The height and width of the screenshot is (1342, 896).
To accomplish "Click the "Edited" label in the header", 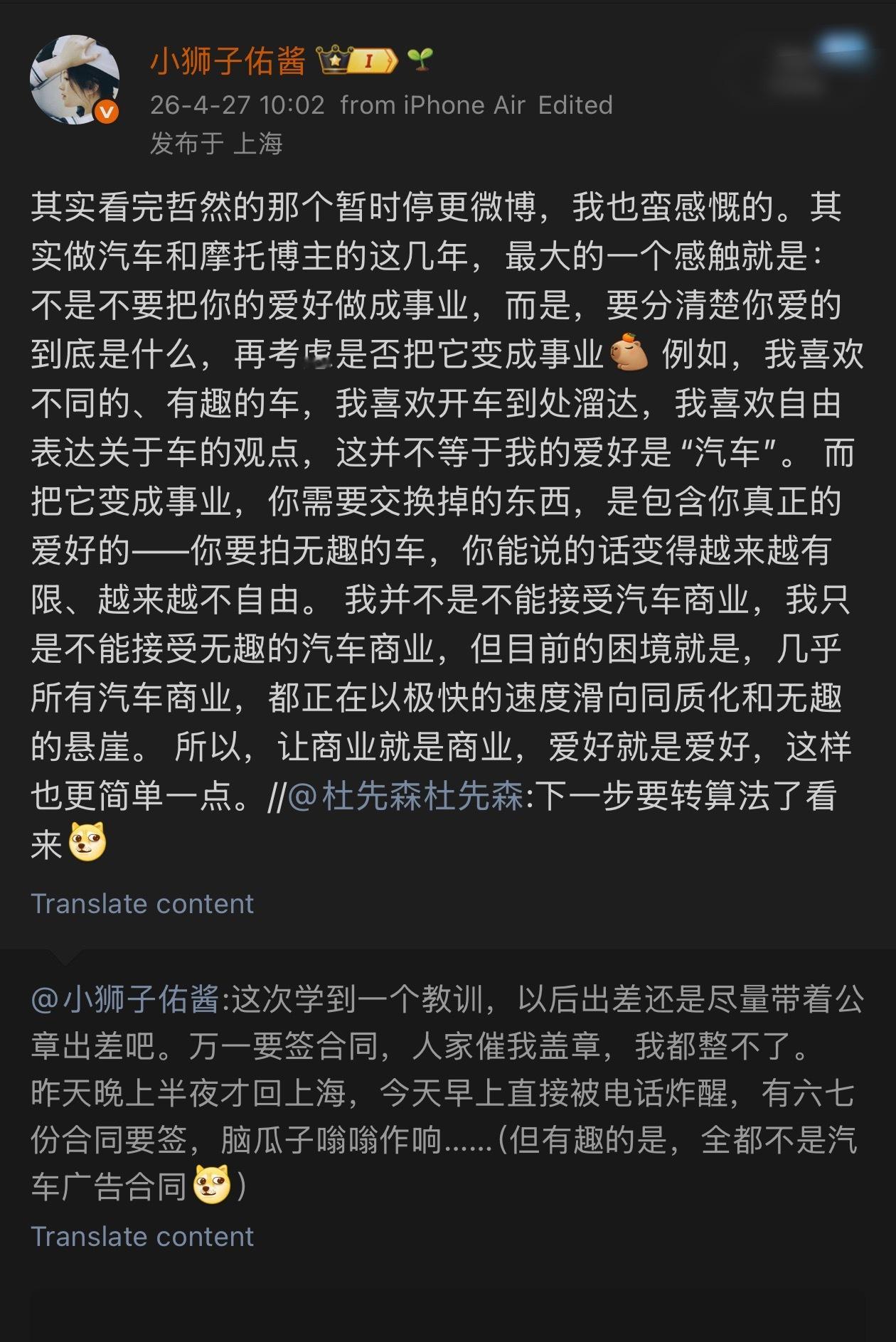I will click(576, 105).
